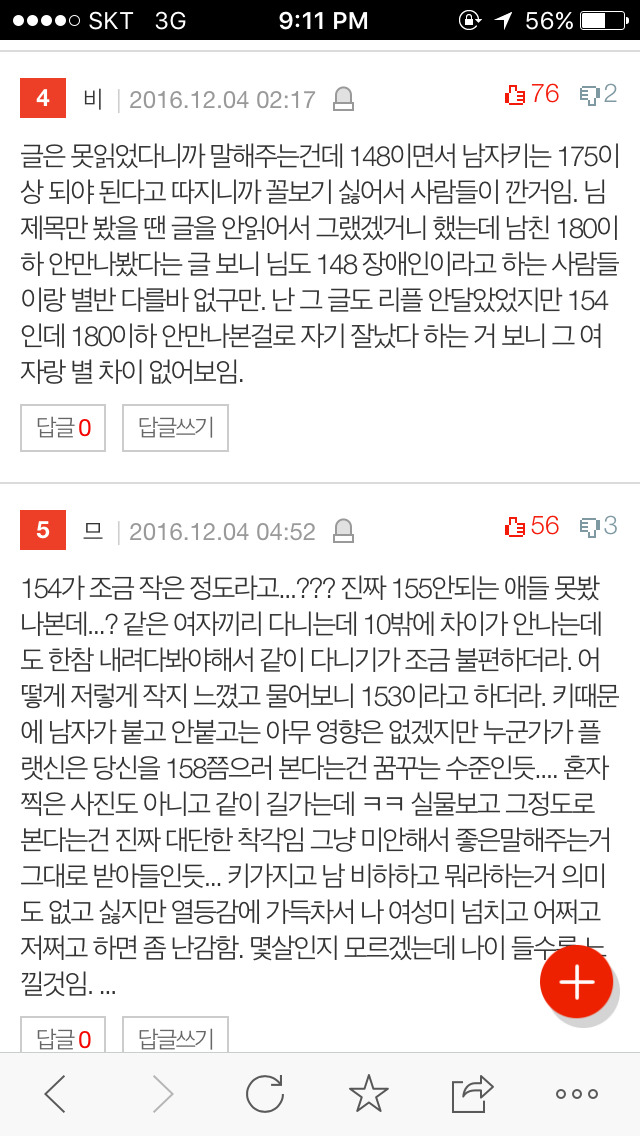640x1136 pixels.
Task: Tap 답글쓰기 under comment 5
Action: click(x=176, y=1039)
